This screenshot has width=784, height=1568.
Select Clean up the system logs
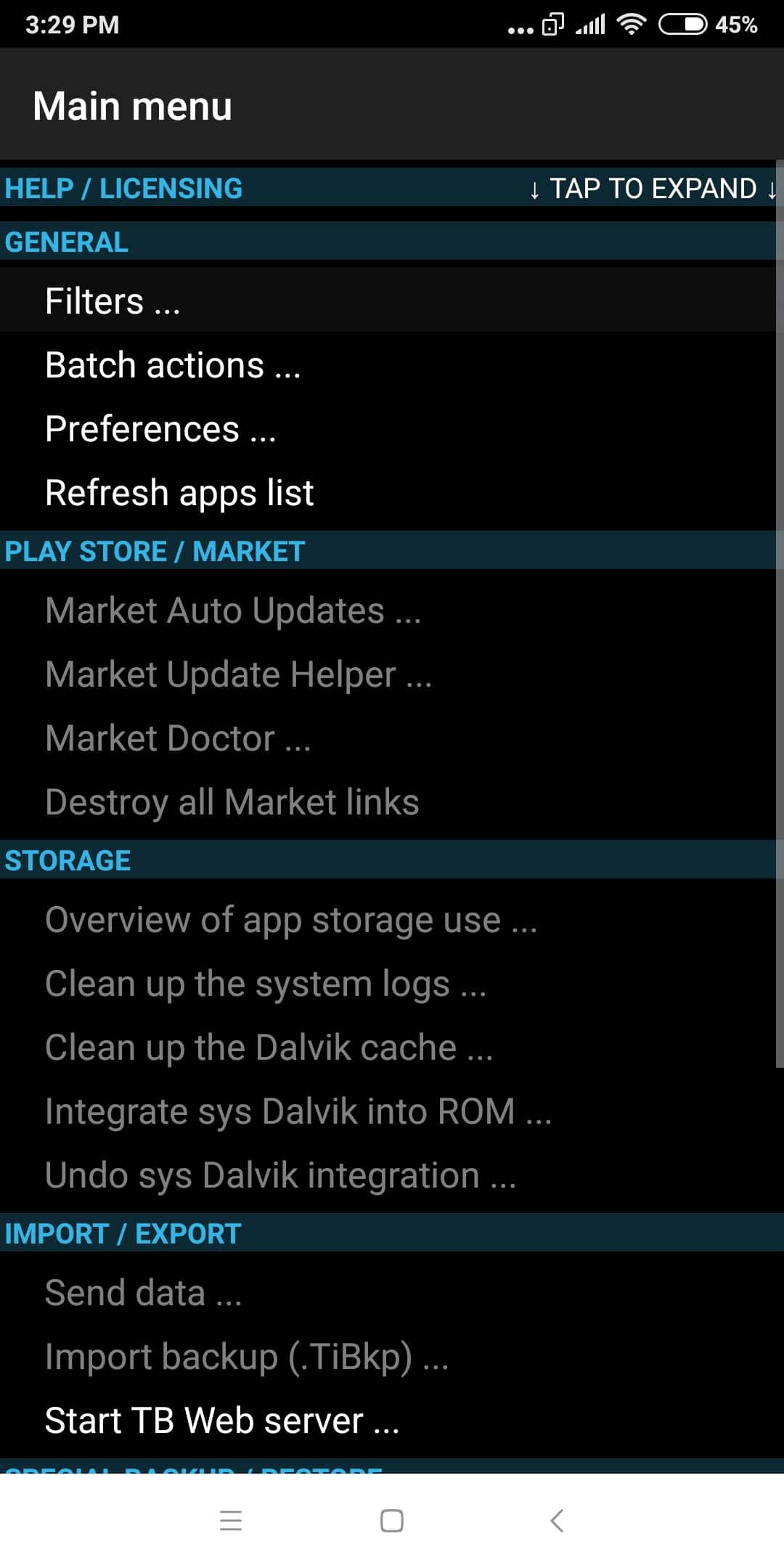pos(392,983)
